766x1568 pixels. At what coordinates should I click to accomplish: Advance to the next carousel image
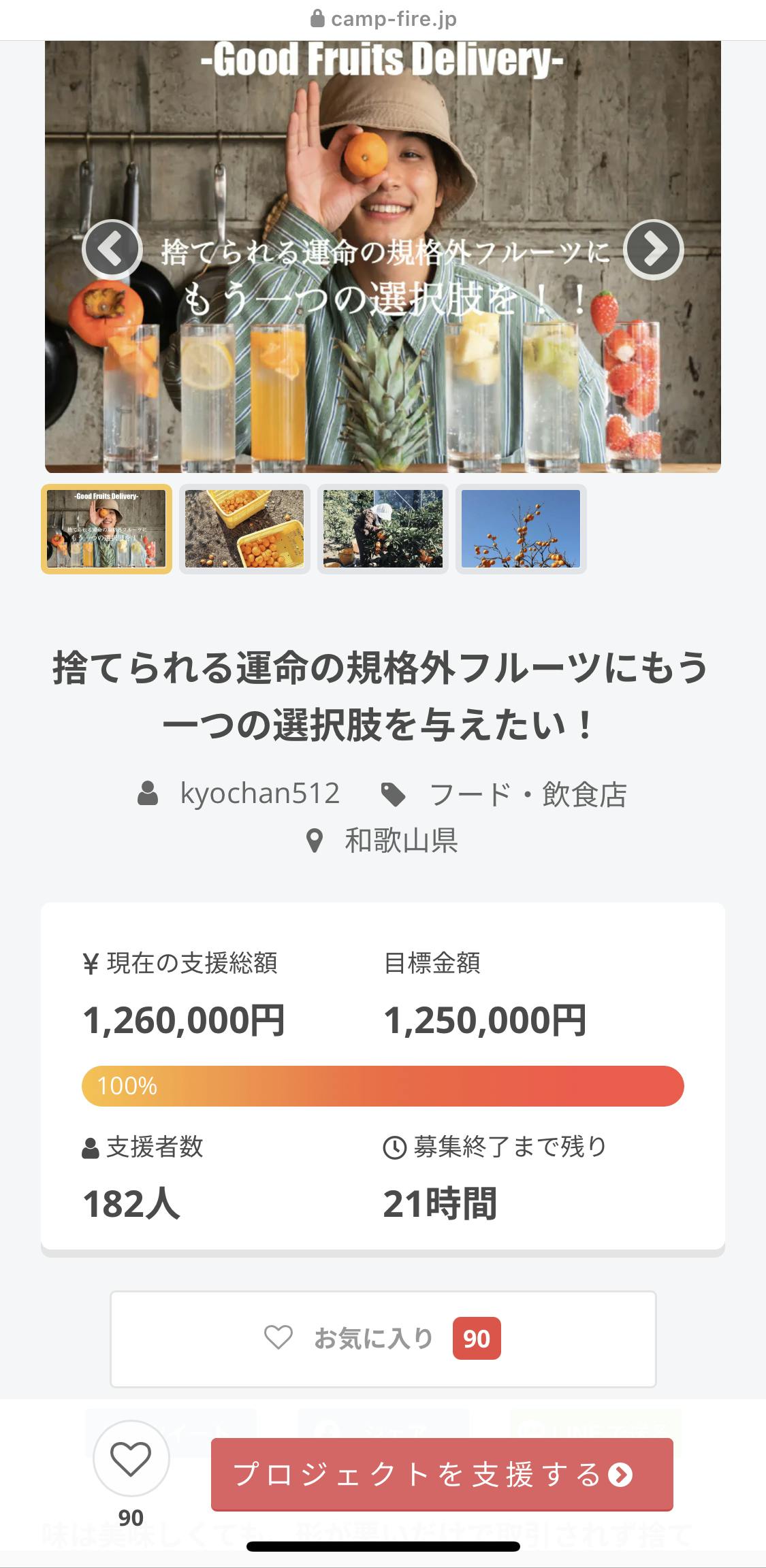click(x=653, y=249)
